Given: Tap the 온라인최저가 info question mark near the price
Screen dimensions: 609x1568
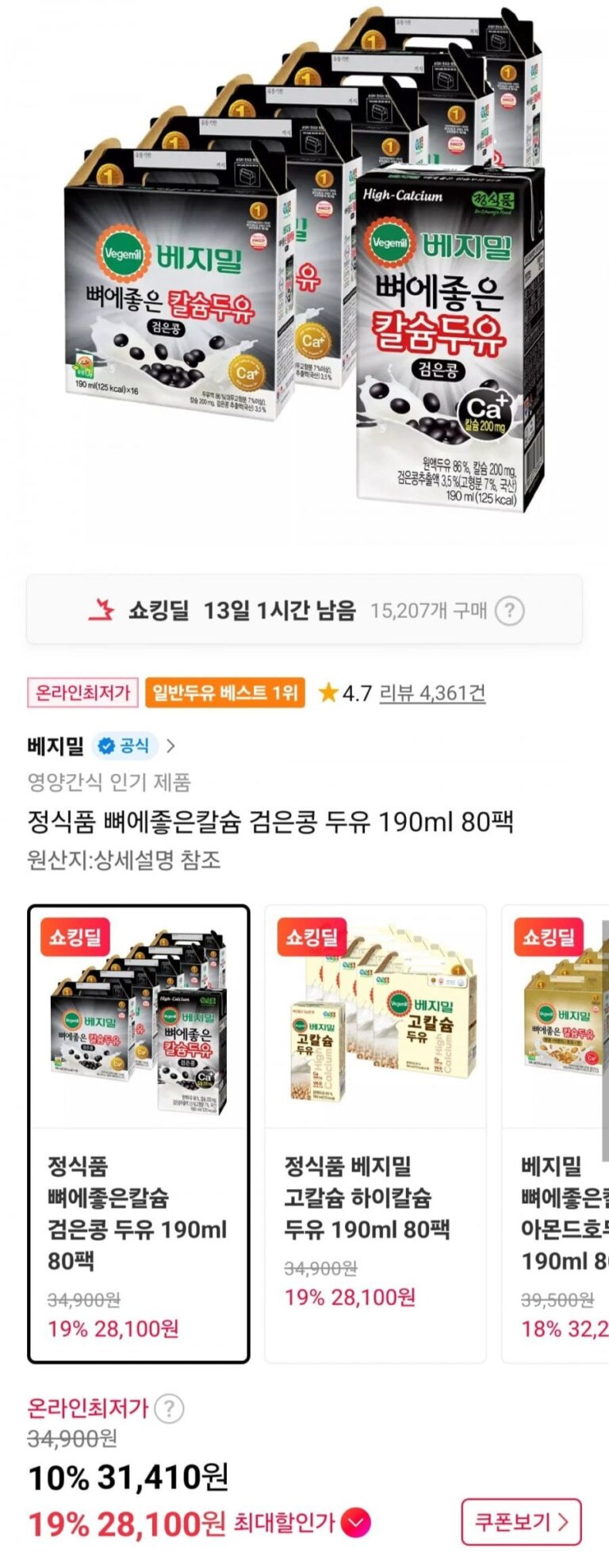Looking at the screenshot, I should pyautogui.click(x=169, y=1409).
